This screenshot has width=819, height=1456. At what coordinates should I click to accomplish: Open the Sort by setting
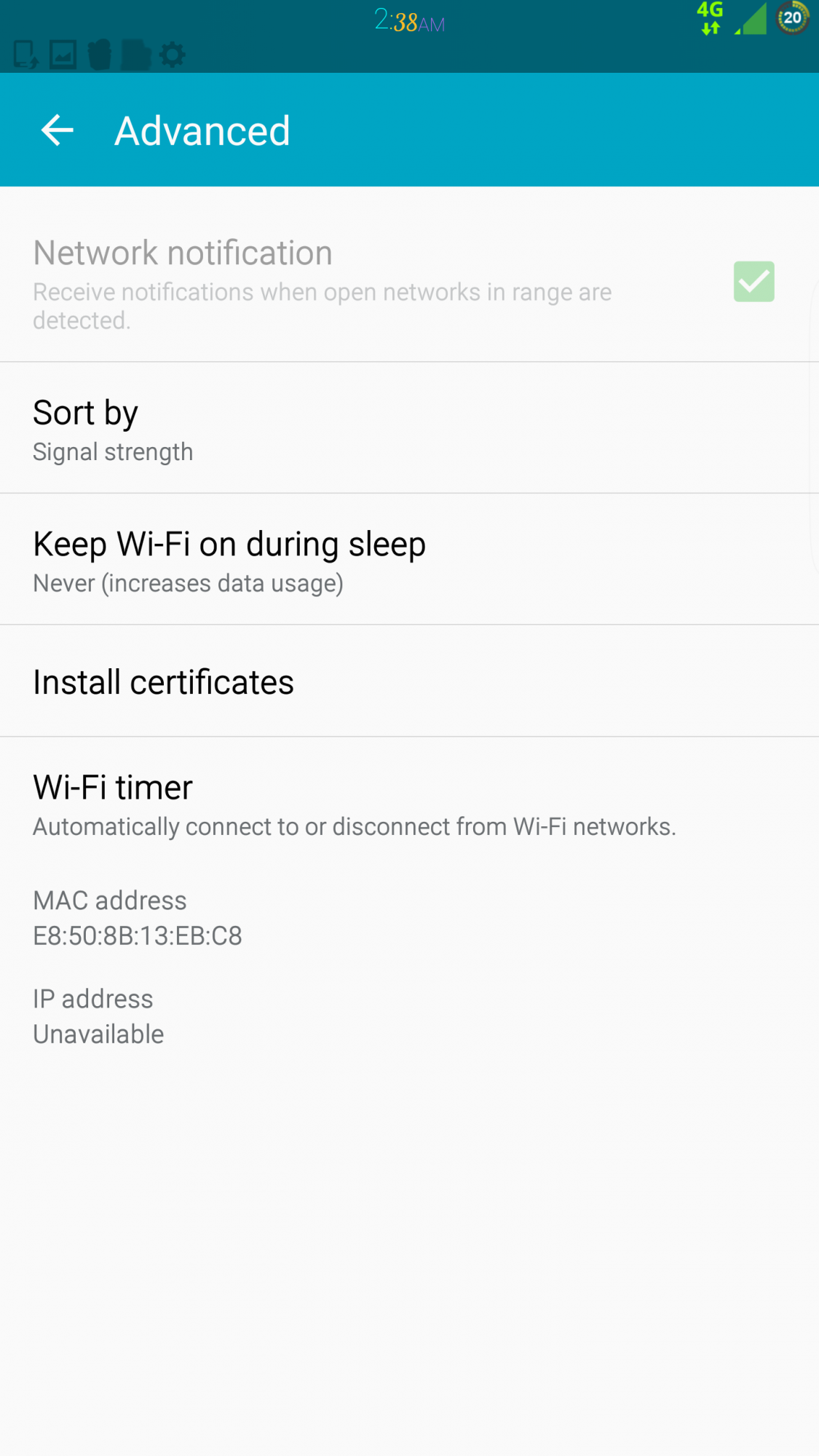(x=408, y=430)
